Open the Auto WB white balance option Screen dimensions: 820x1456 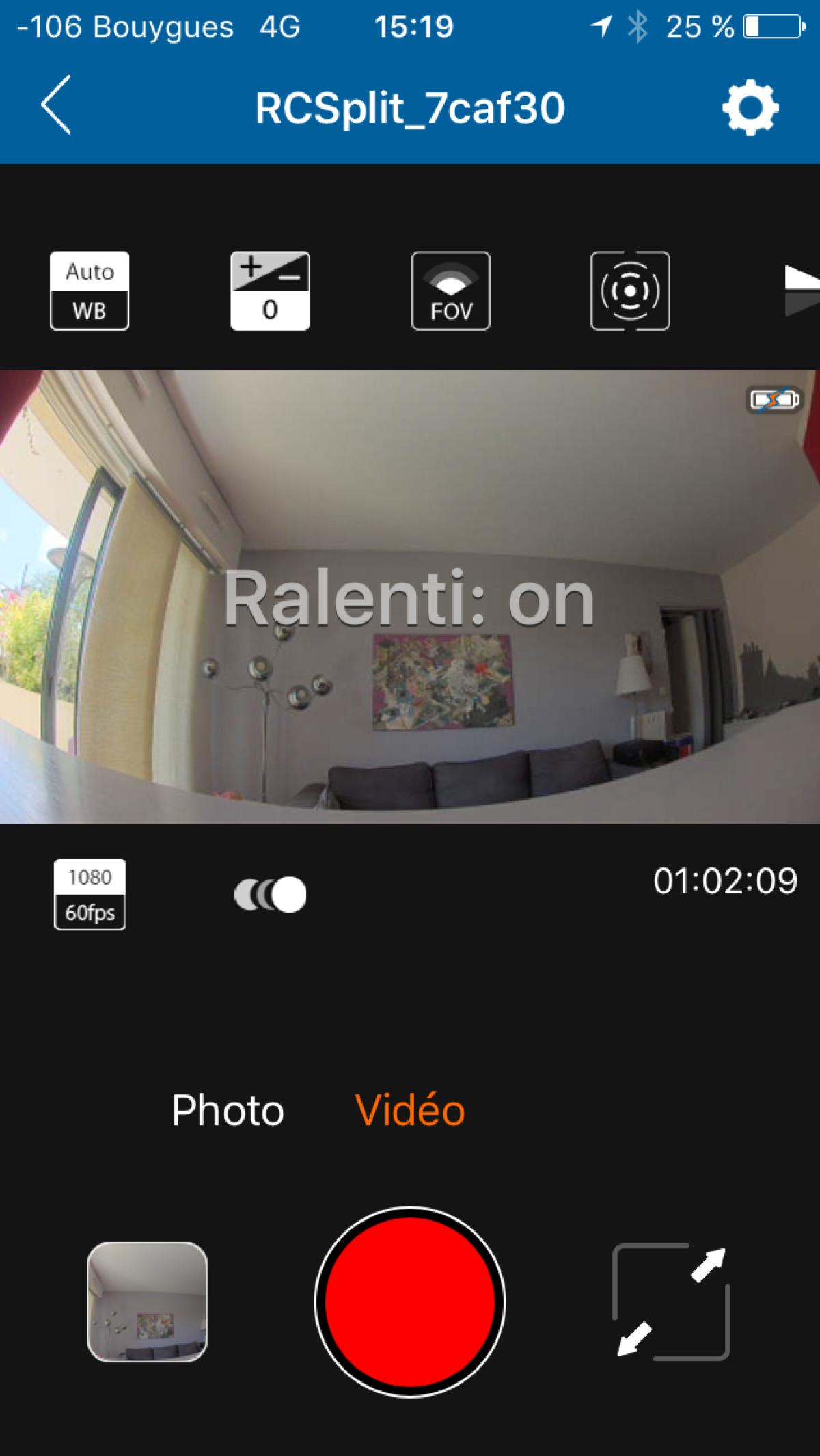90,291
